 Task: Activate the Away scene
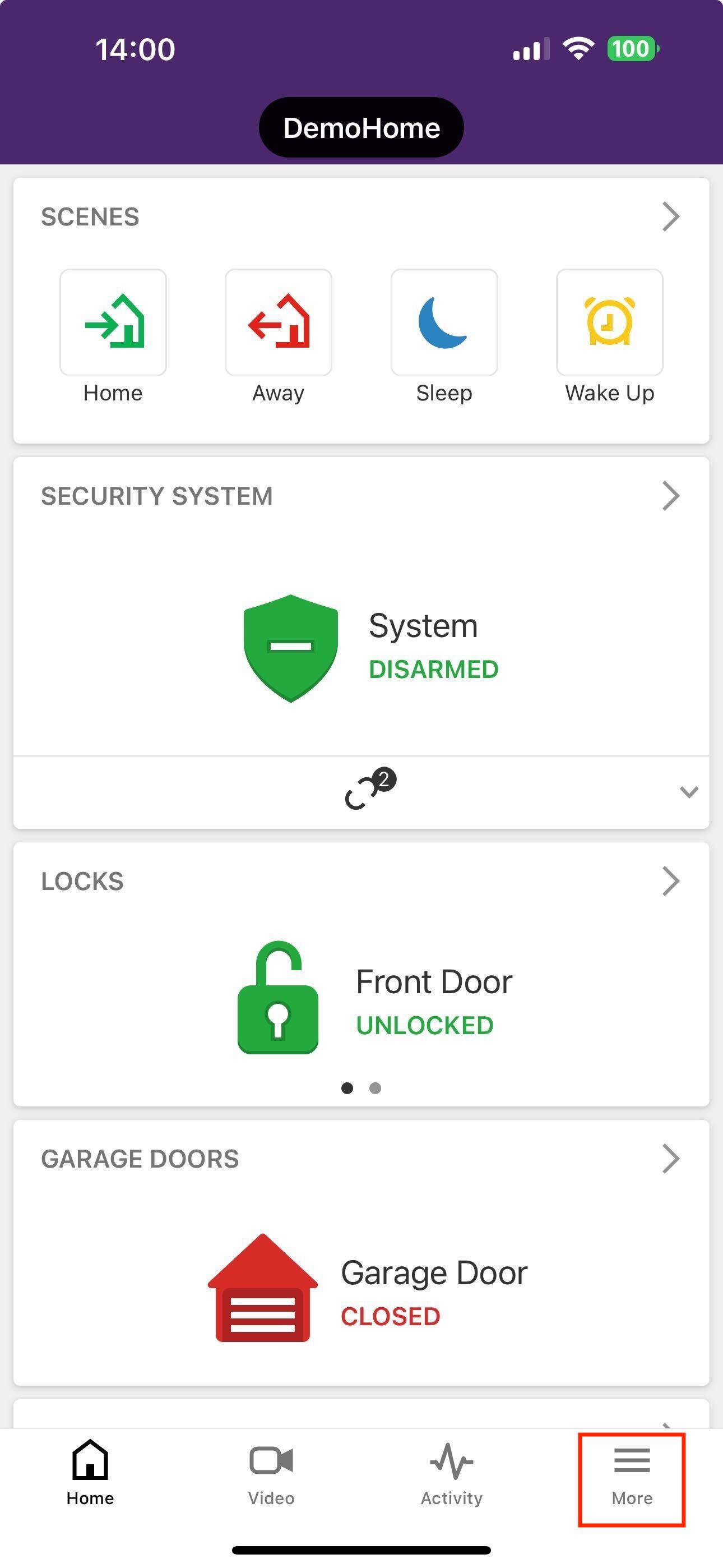[x=279, y=322]
